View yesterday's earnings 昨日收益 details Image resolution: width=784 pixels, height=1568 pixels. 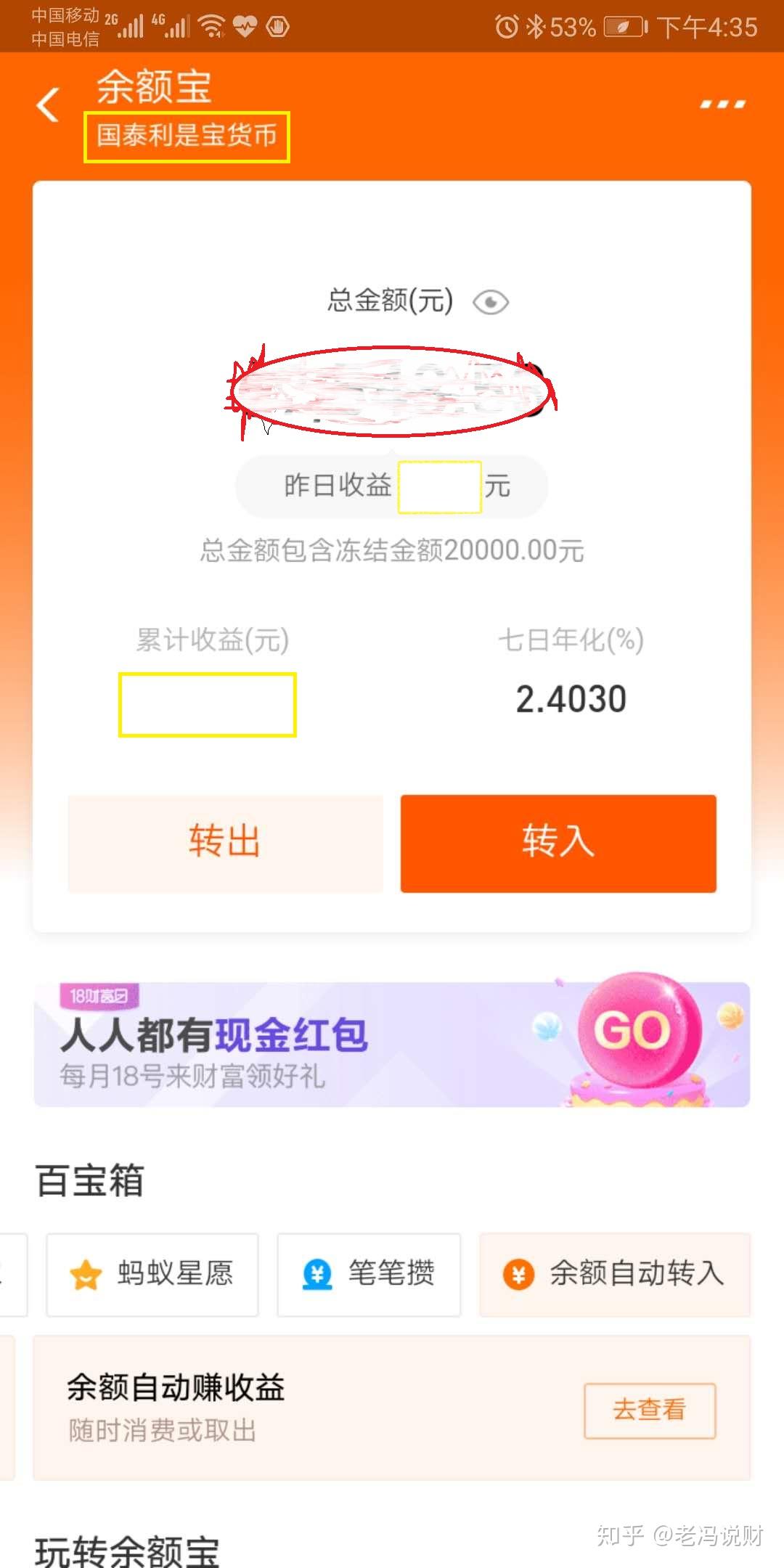point(392,486)
